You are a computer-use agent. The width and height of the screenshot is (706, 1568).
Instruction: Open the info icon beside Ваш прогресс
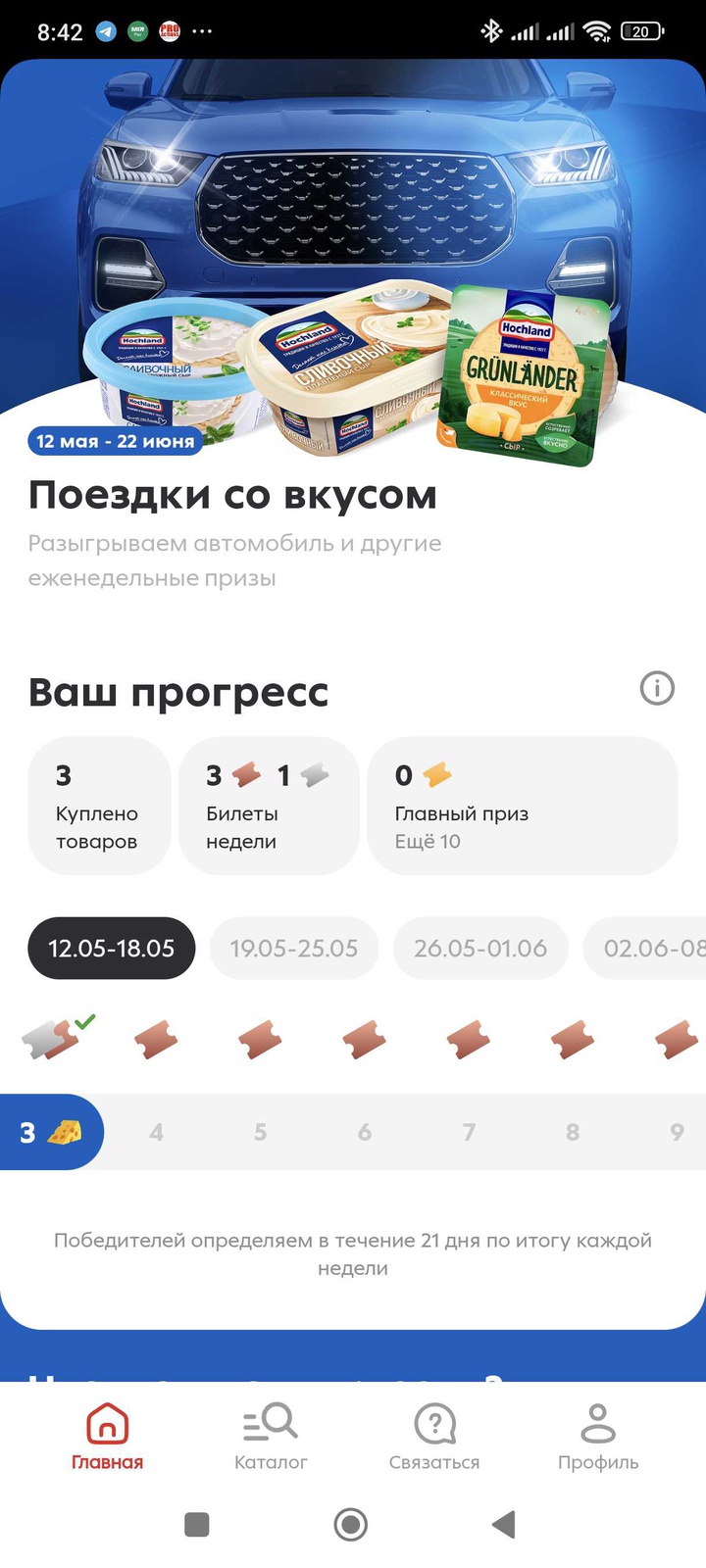pyautogui.click(x=657, y=688)
